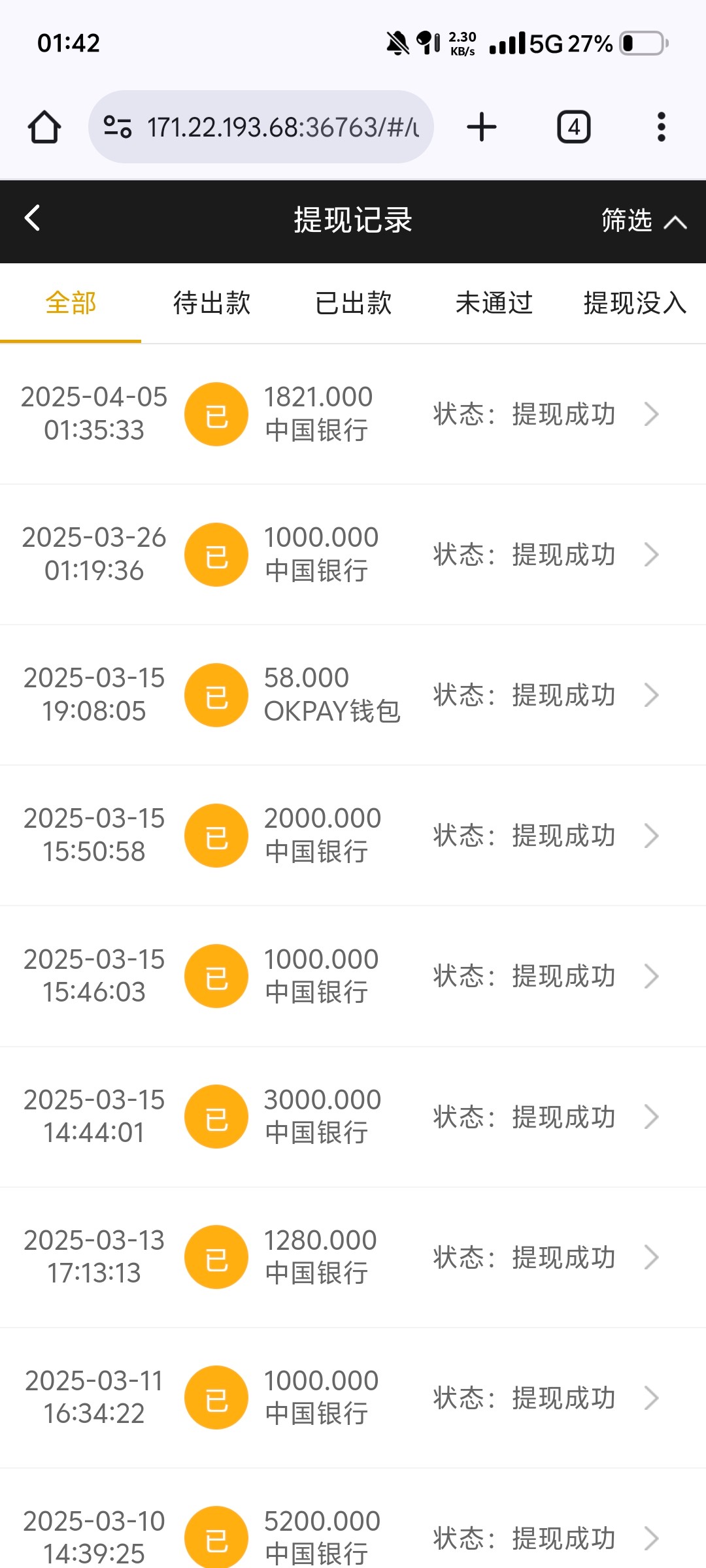Image resolution: width=706 pixels, height=1568 pixels.
Task: Go back from the 提现记录 page
Action: tap(33, 219)
